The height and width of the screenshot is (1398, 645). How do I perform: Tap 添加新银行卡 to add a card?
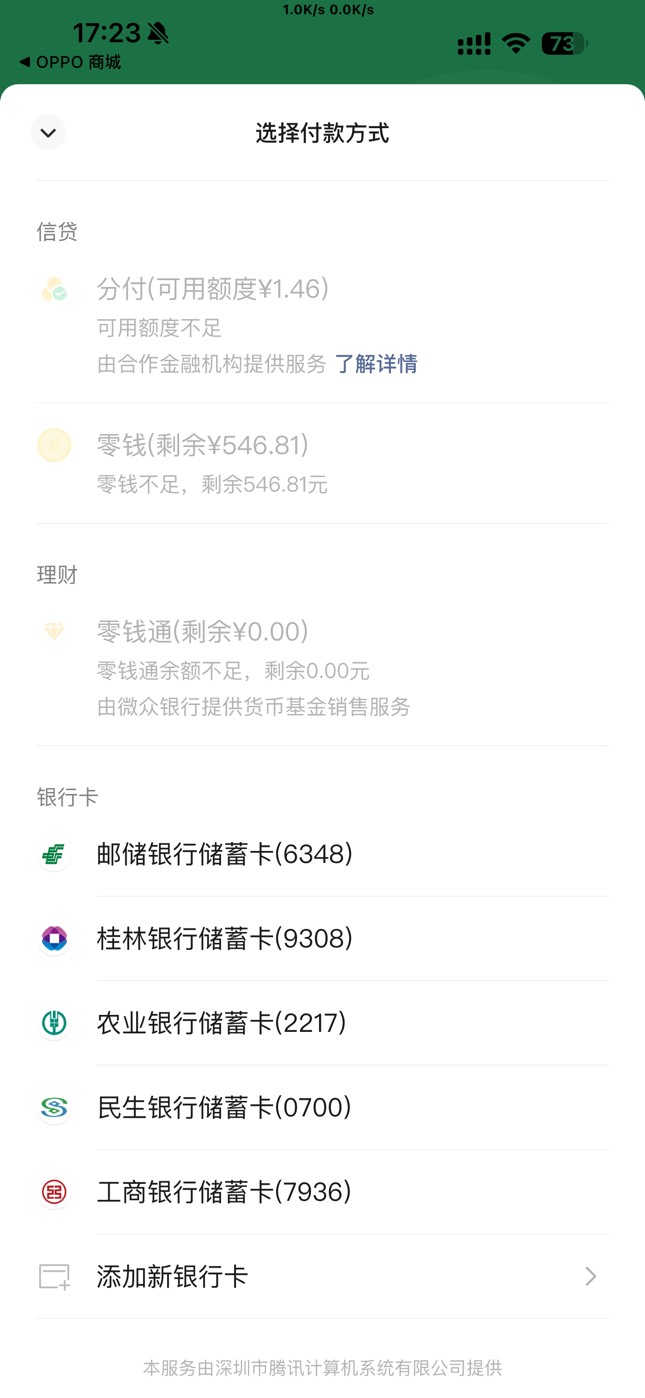tap(322, 1276)
